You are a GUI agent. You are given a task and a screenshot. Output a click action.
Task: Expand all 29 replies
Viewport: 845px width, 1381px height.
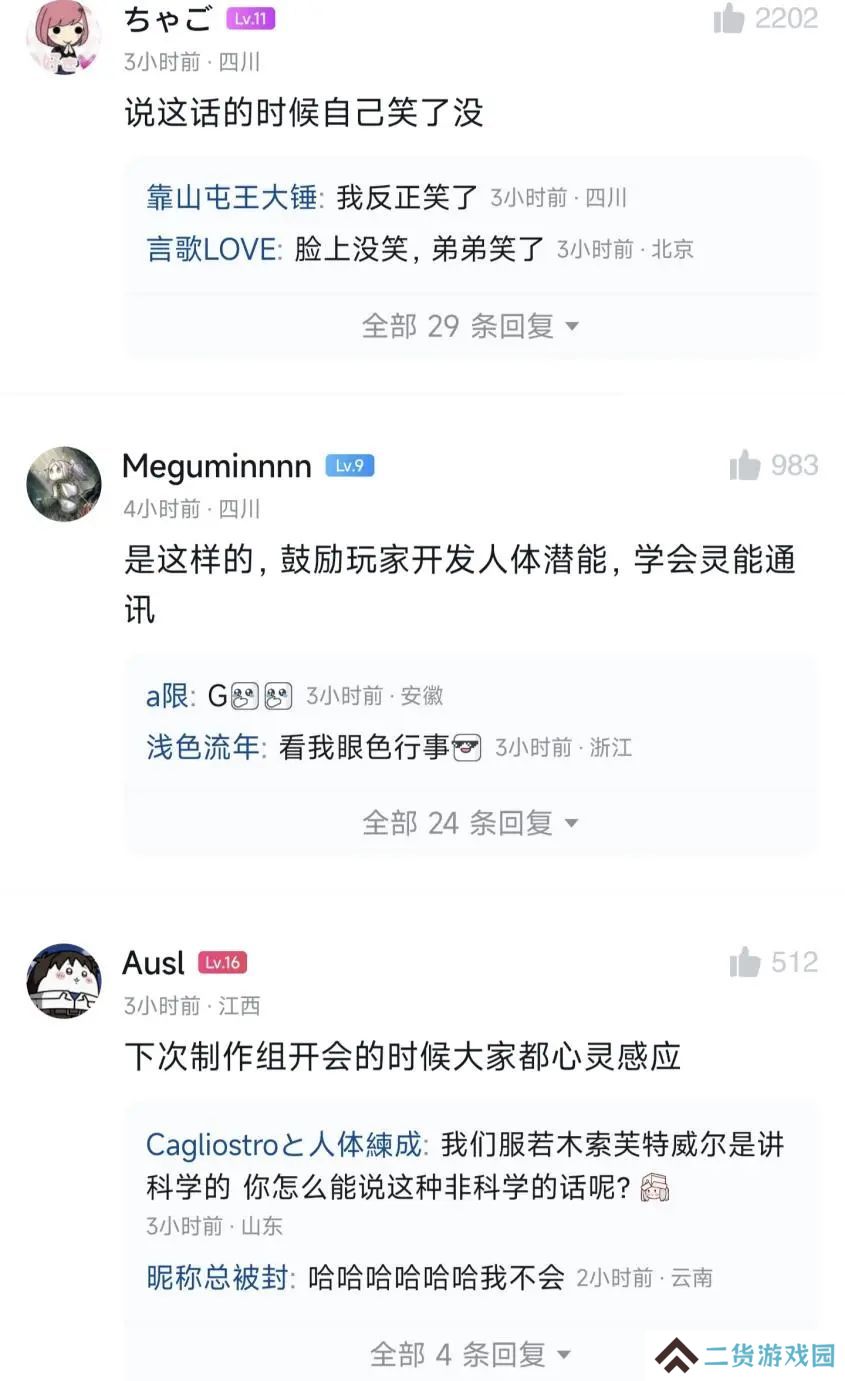pos(470,326)
